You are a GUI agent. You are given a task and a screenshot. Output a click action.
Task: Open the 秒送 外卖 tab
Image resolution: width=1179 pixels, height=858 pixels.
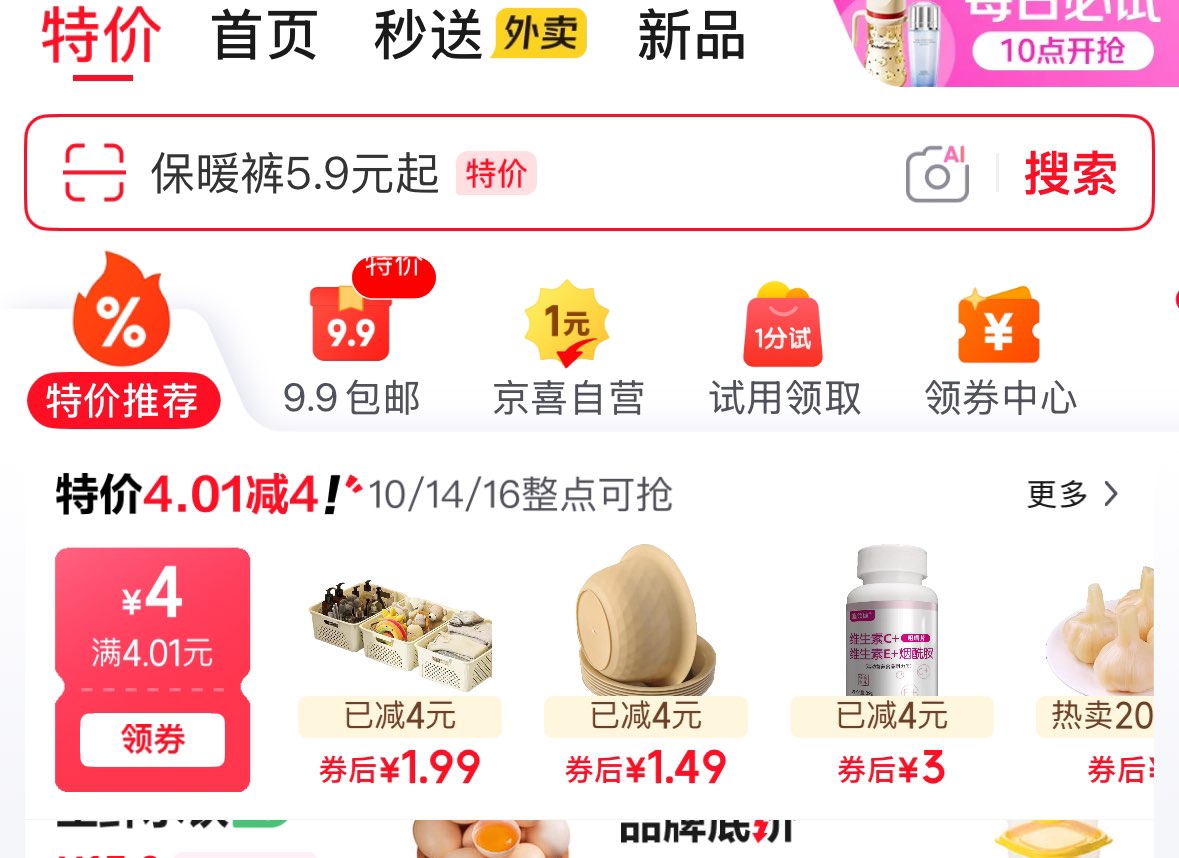pos(480,35)
